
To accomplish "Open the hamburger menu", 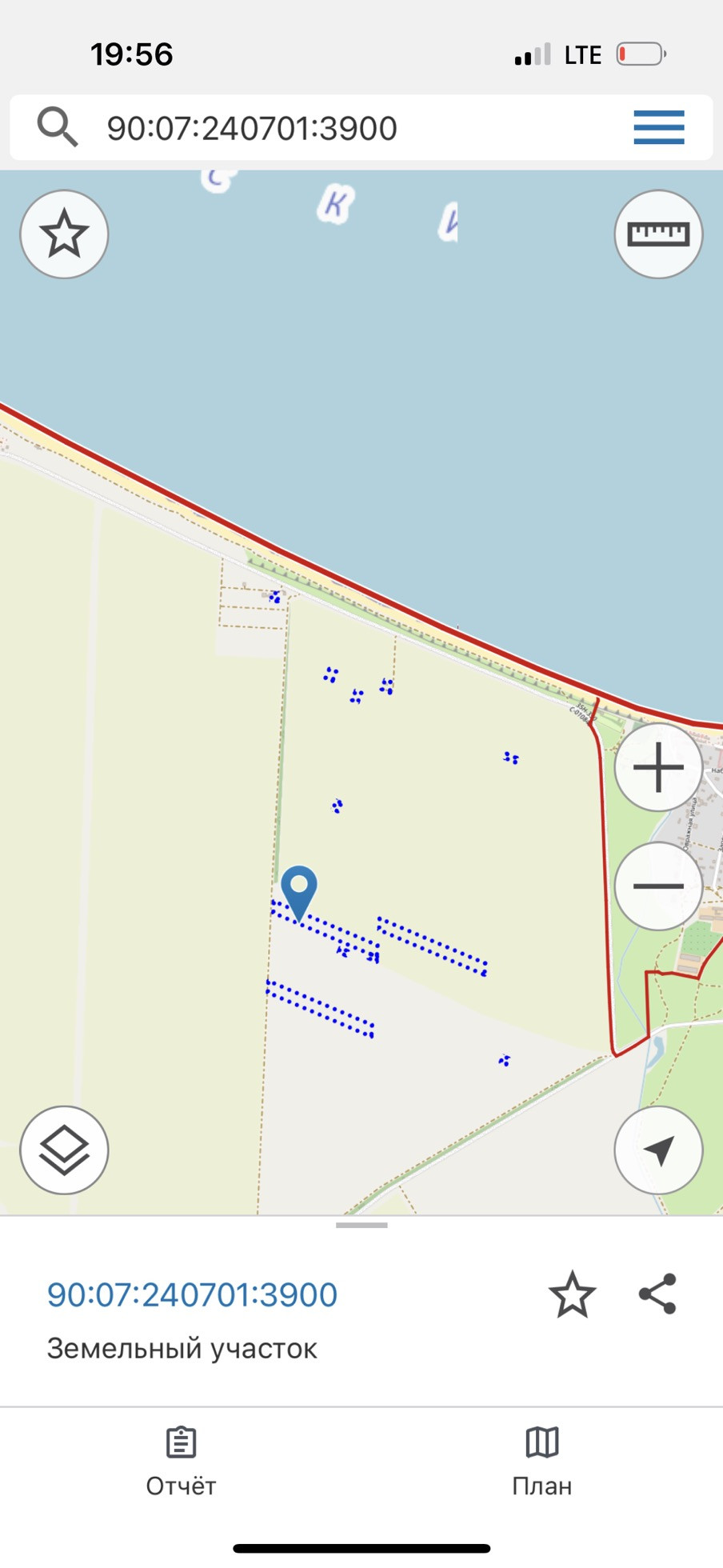I will click(x=658, y=127).
